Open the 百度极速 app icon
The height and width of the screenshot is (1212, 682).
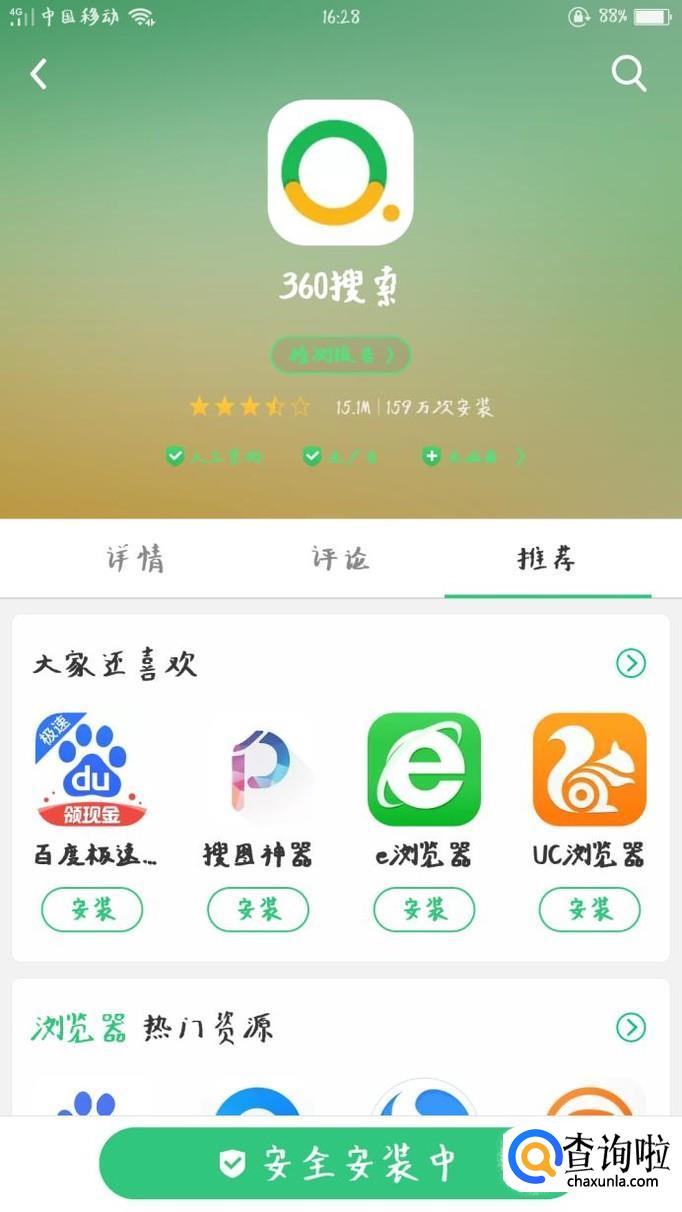click(x=92, y=769)
